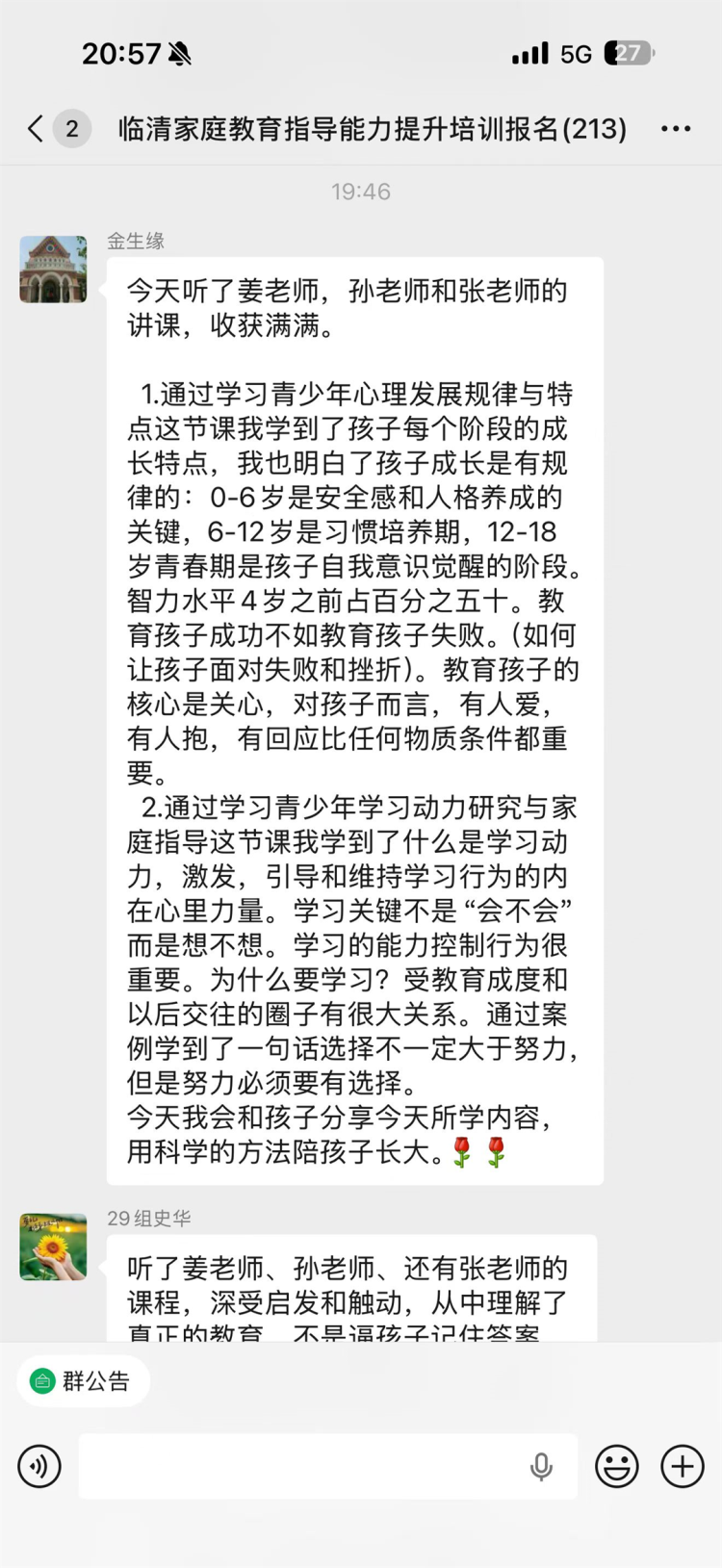Viewport: 722px width, 1568px height.
Task: Switch to voice message input
Action: [39, 1466]
